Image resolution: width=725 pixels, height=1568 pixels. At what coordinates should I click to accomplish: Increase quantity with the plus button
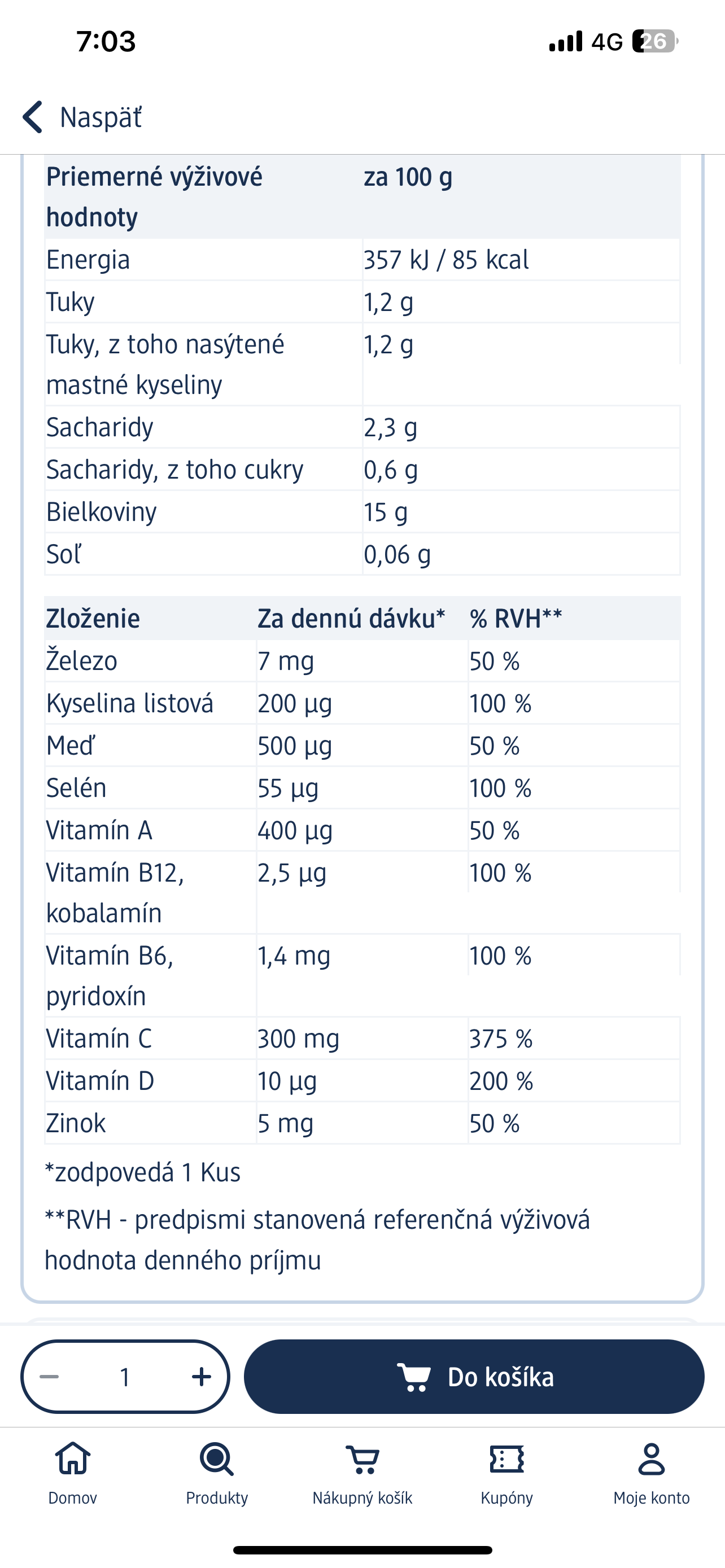pyautogui.click(x=201, y=1376)
